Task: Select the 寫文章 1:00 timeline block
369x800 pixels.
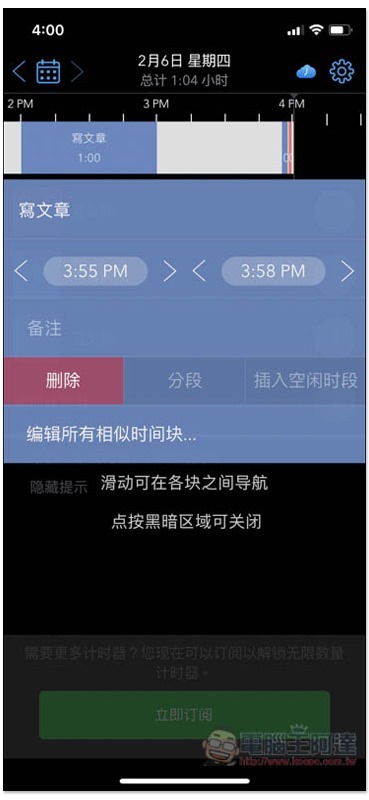Action: (x=89, y=147)
